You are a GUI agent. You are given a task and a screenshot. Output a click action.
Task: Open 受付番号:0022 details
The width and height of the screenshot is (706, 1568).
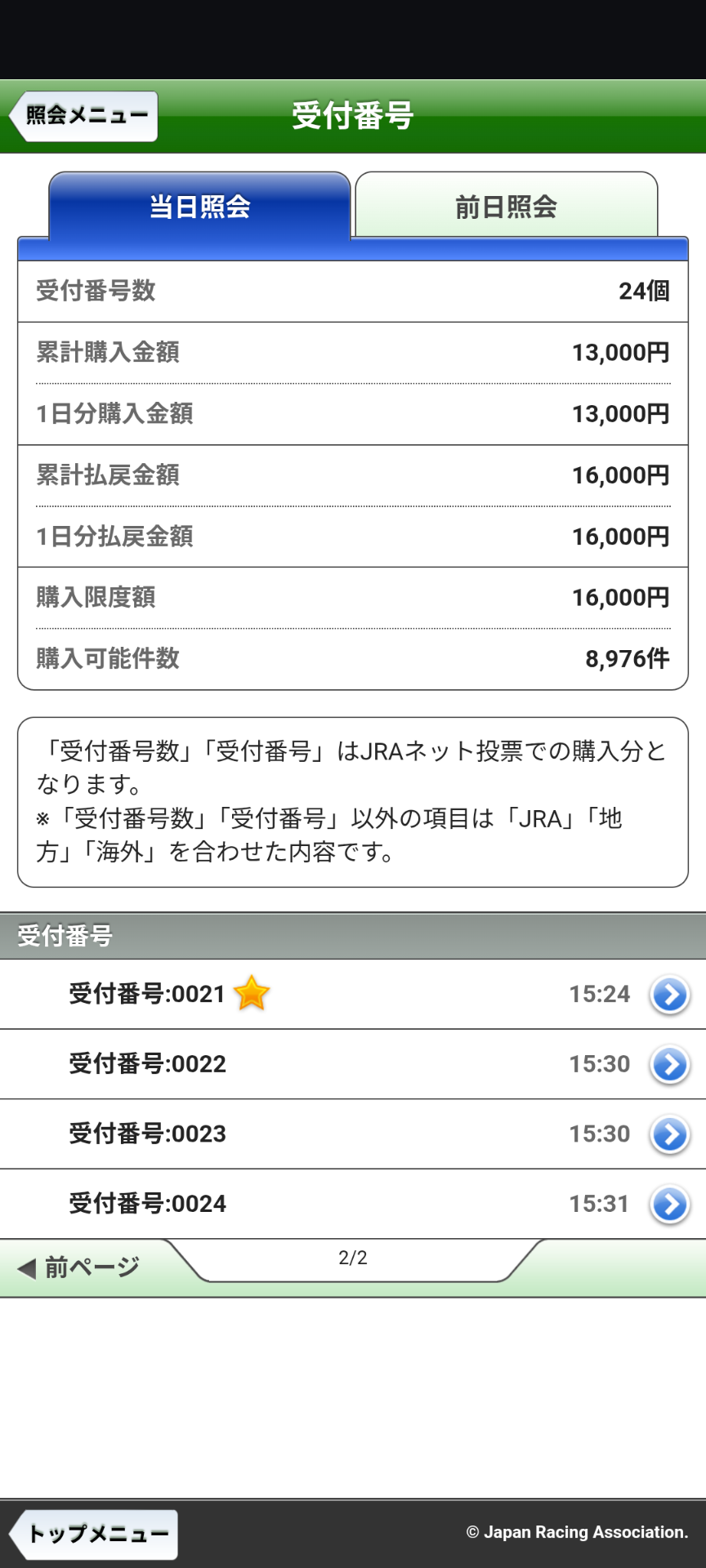[x=669, y=1065]
